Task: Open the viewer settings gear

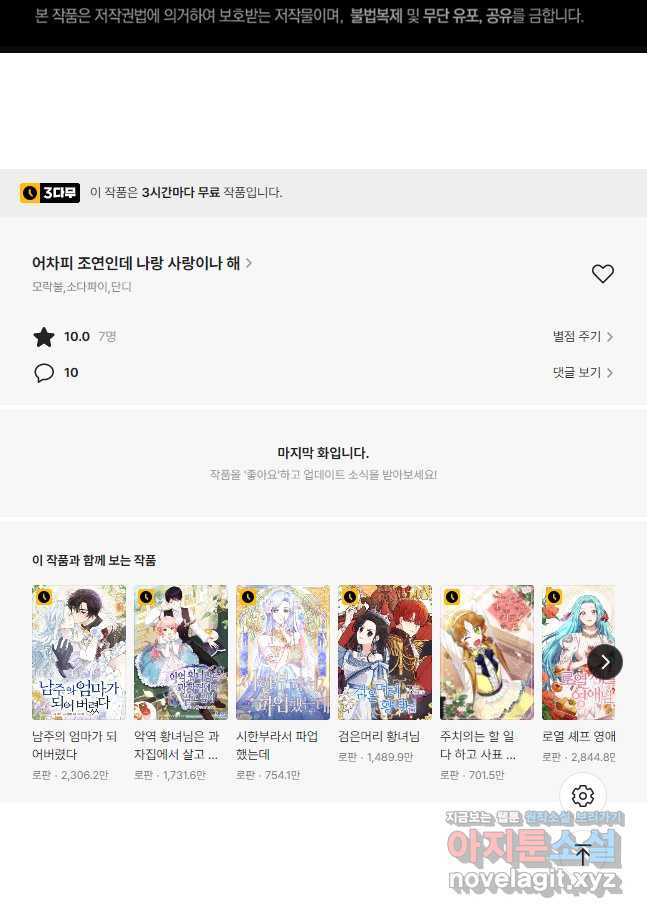Action: click(x=583, y=796)
